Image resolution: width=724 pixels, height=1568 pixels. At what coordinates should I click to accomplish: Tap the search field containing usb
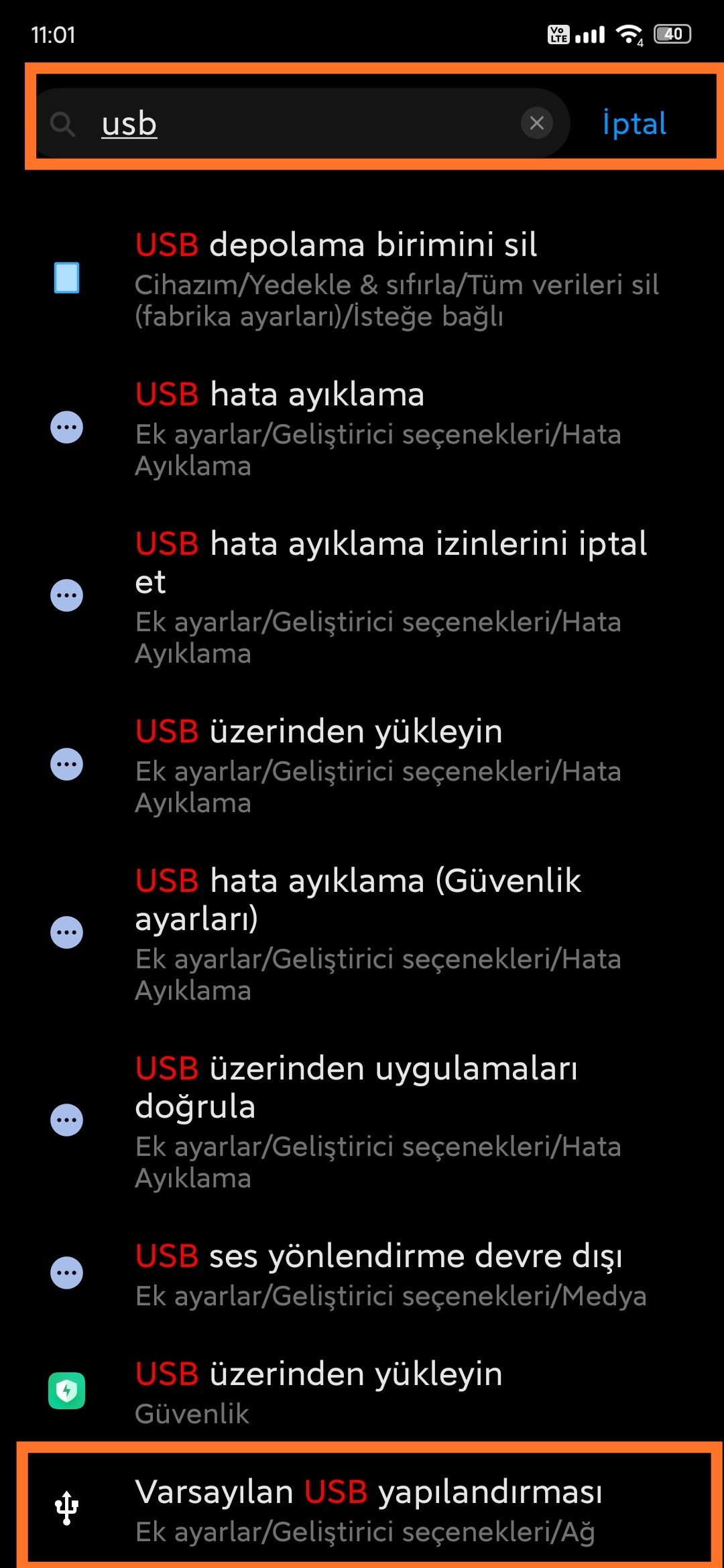click(302, 123)
